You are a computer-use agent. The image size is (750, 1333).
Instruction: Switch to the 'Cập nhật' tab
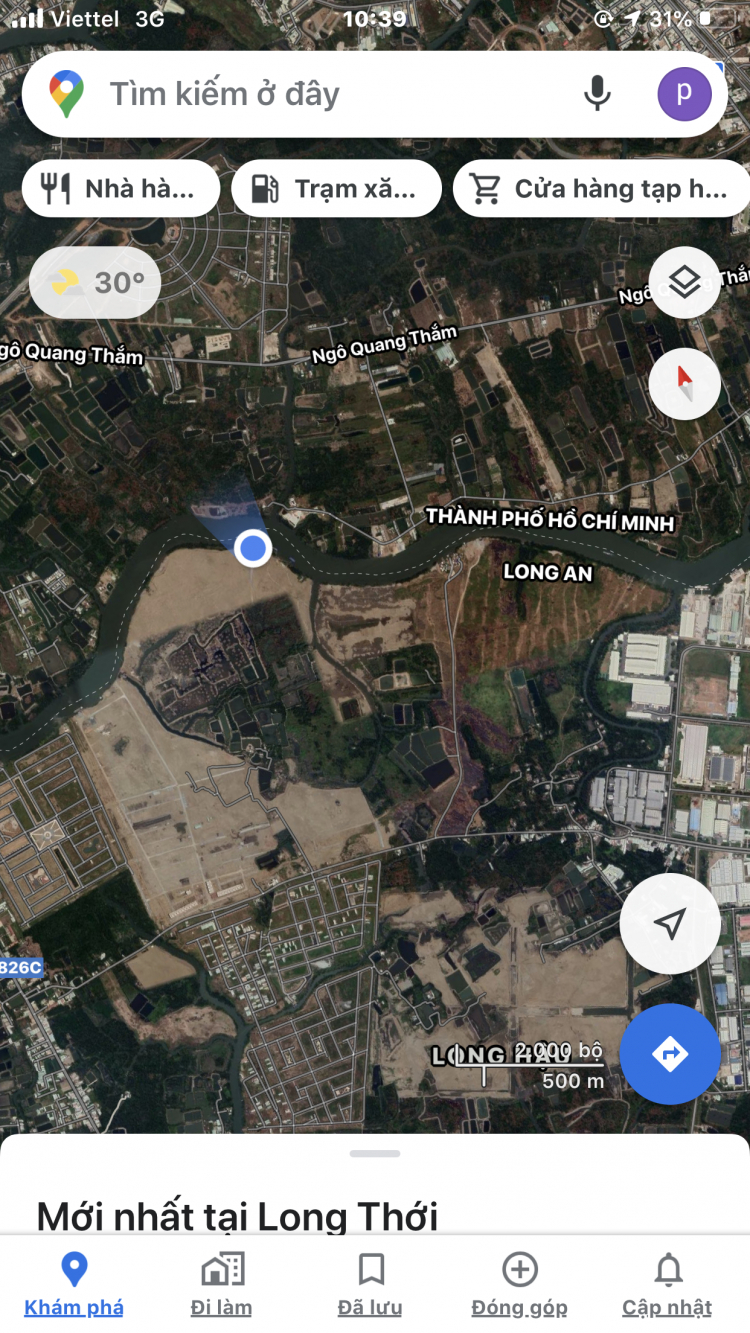[x=667, y=1285]
